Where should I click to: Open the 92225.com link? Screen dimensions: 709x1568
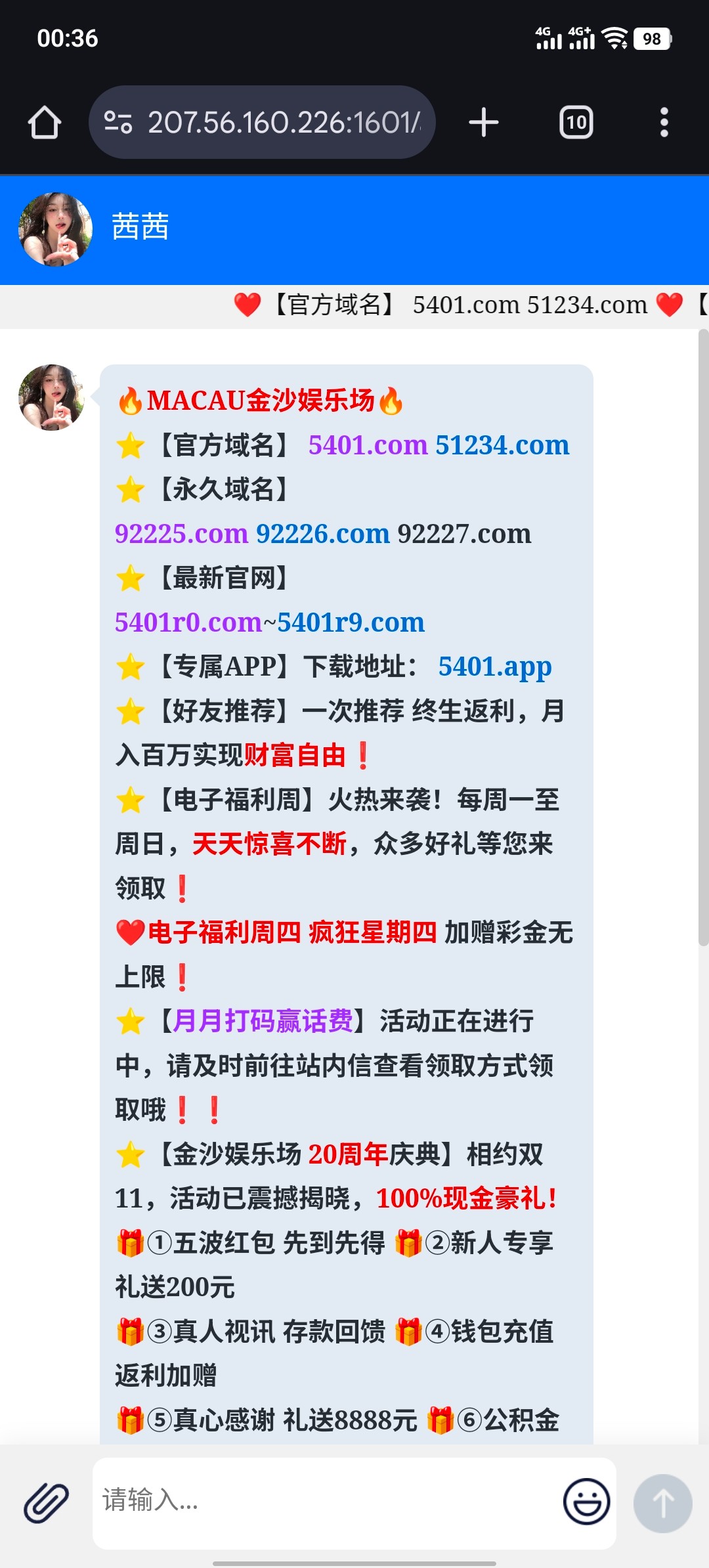coord(181,534)
